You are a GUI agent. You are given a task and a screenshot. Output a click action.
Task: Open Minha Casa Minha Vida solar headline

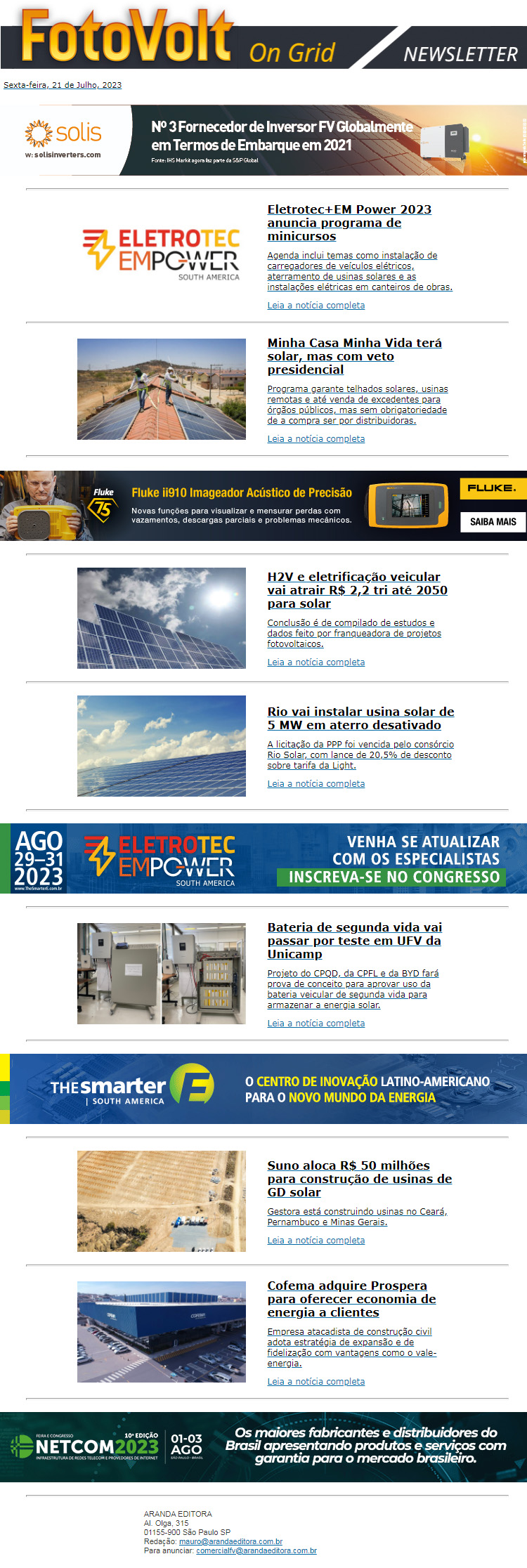point(354,356)
